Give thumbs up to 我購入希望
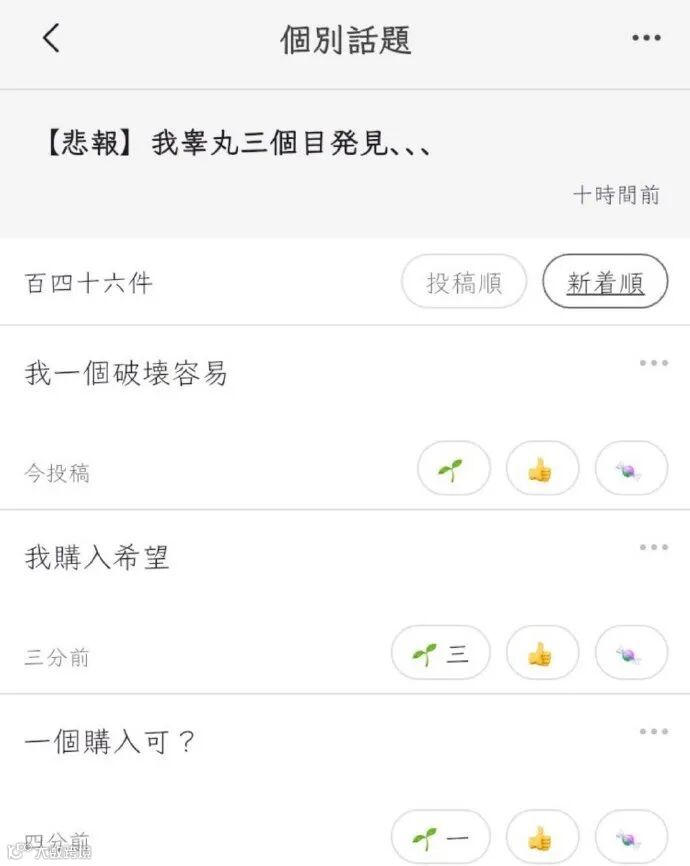 pyautogui.click(x=542, y=654)
